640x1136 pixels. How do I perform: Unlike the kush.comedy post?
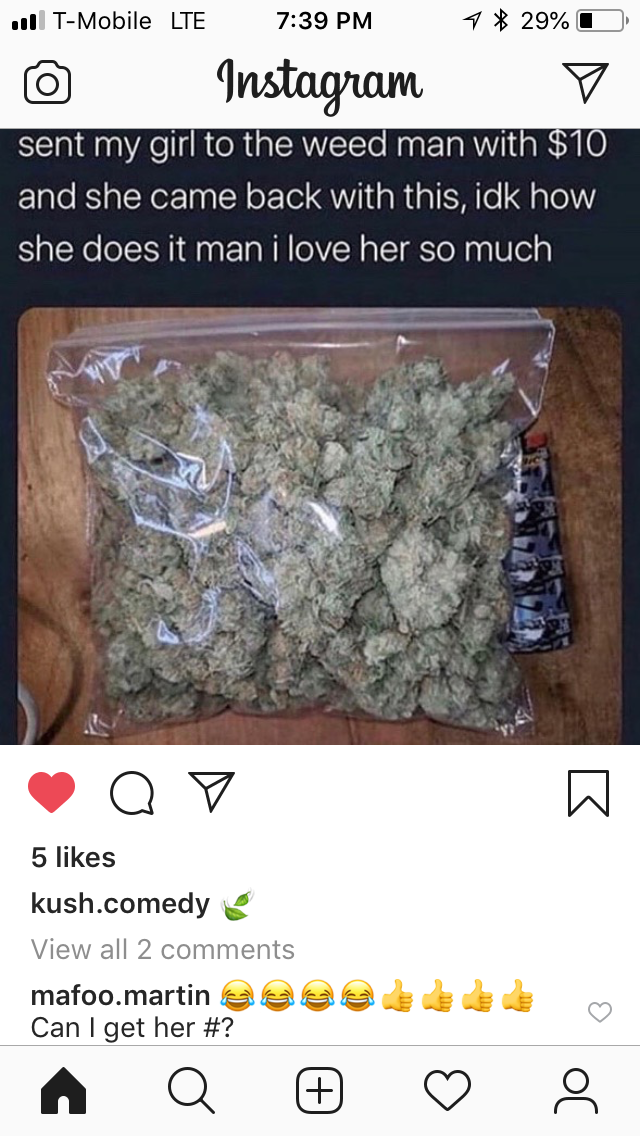(x=51, y=793)
